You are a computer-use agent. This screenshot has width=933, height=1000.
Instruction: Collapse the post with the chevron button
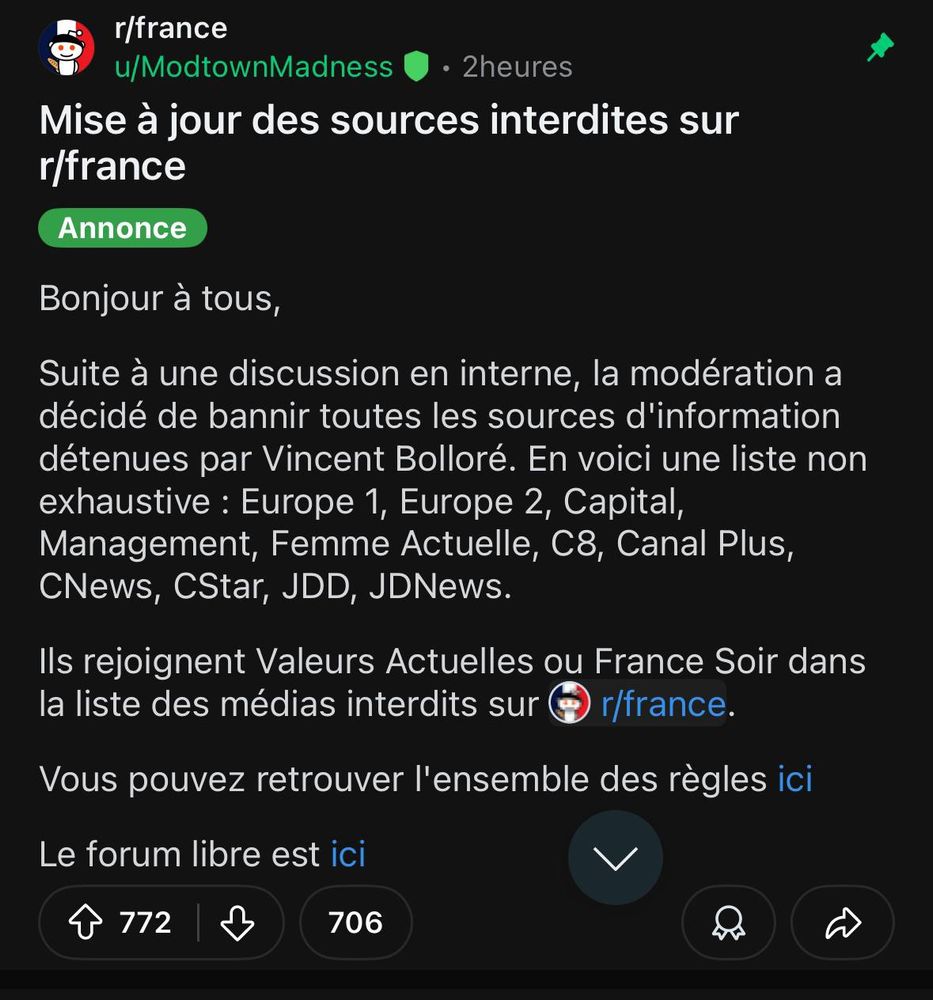click(615, 857)
